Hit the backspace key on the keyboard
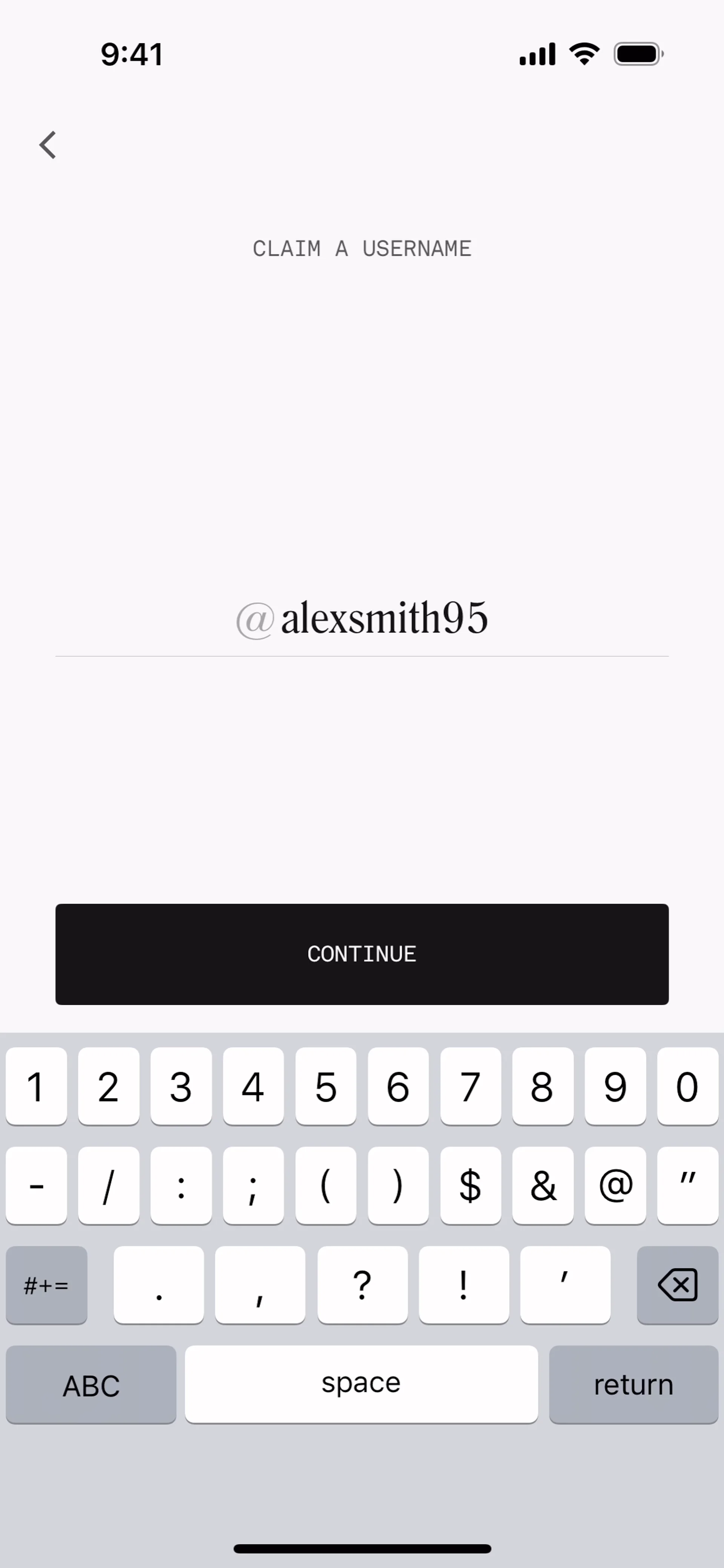 (677, 1284)
